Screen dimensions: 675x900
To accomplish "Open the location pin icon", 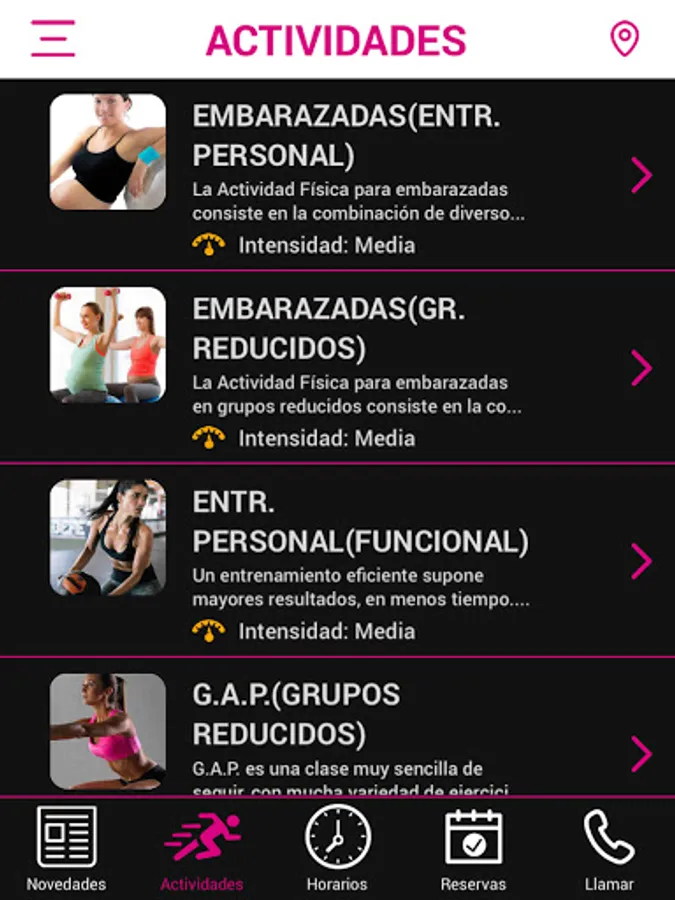I will click(x=624, y=39).
